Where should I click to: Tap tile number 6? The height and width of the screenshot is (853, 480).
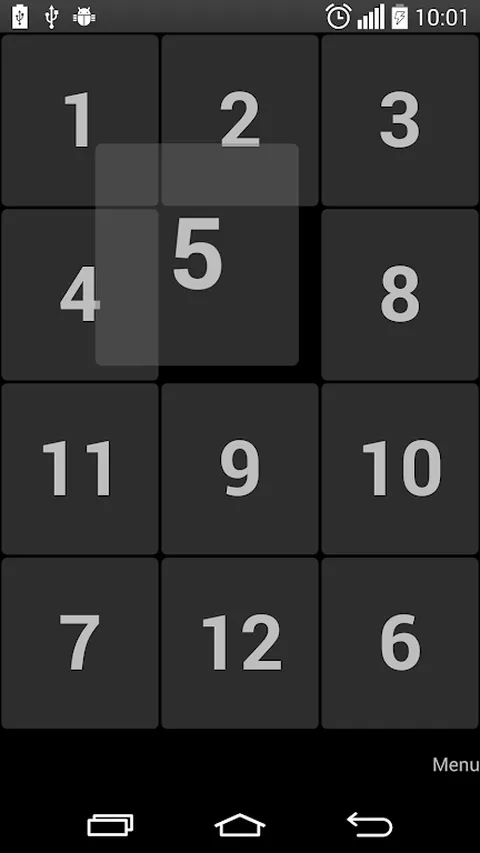pos(400,642)
